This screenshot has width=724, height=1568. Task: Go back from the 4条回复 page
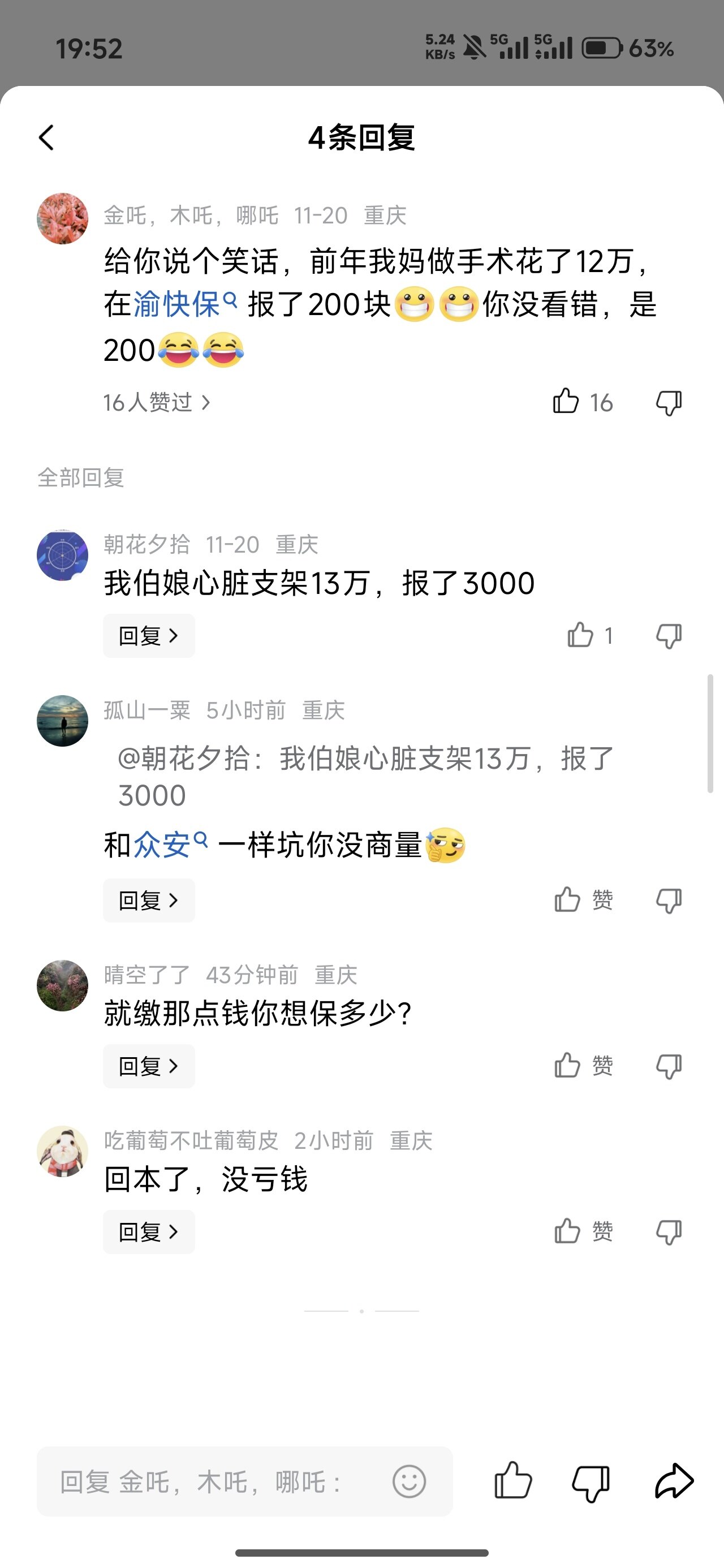[x=46, y=137]
